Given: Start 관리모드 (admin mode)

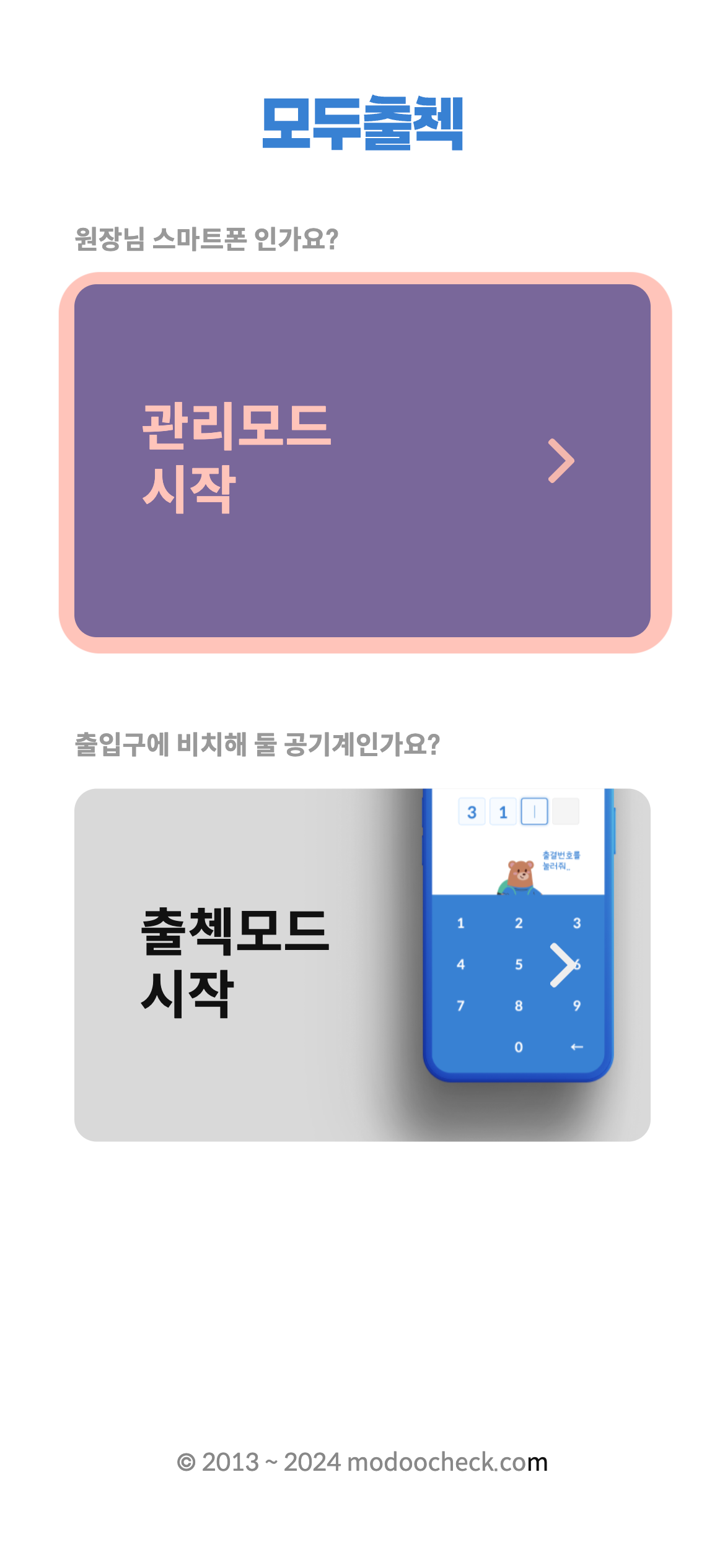Looking at the screenshot, I should pyautogui.click(x=362, y=461).
